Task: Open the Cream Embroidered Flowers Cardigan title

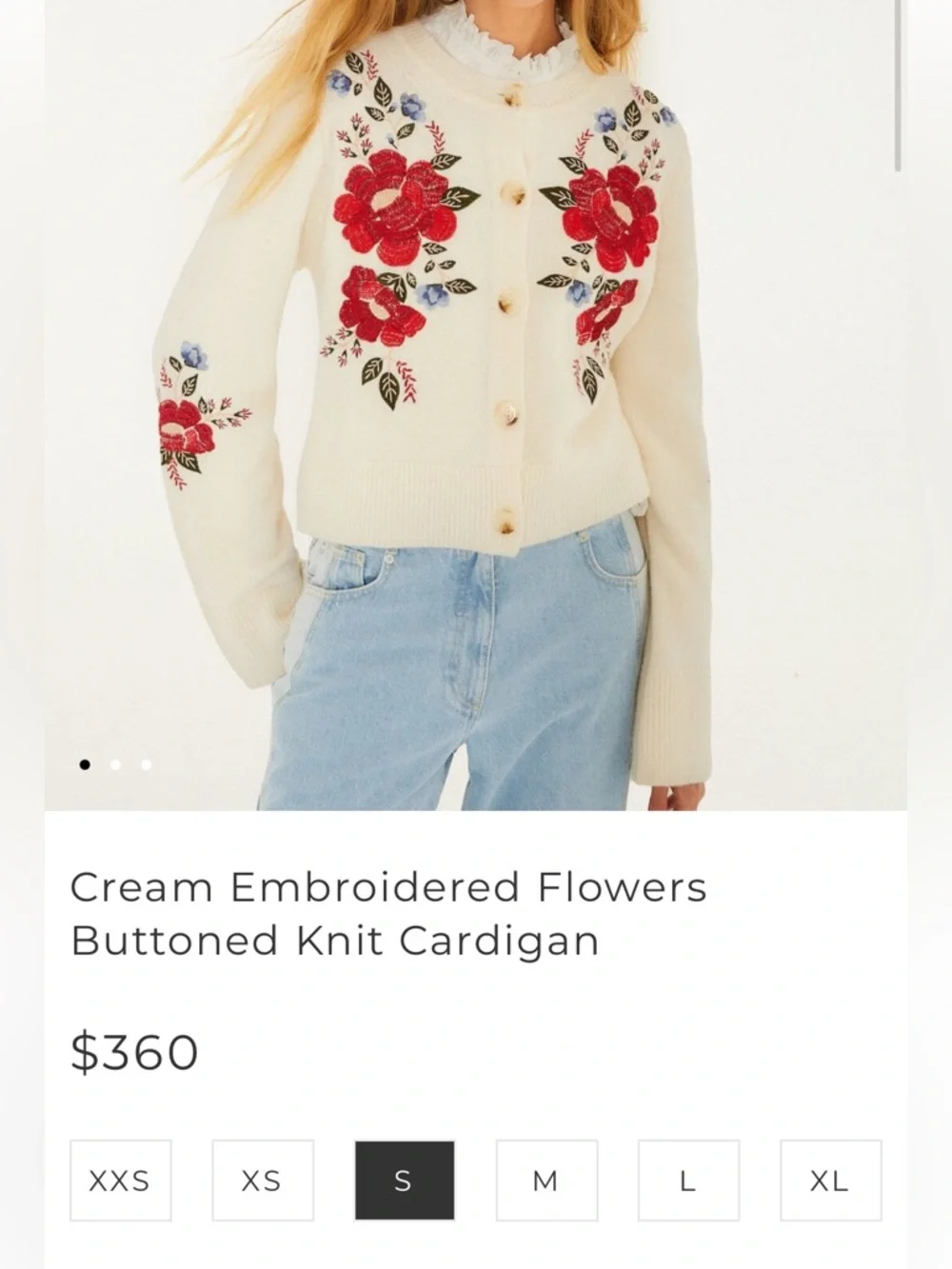Action: pos(388,912)
